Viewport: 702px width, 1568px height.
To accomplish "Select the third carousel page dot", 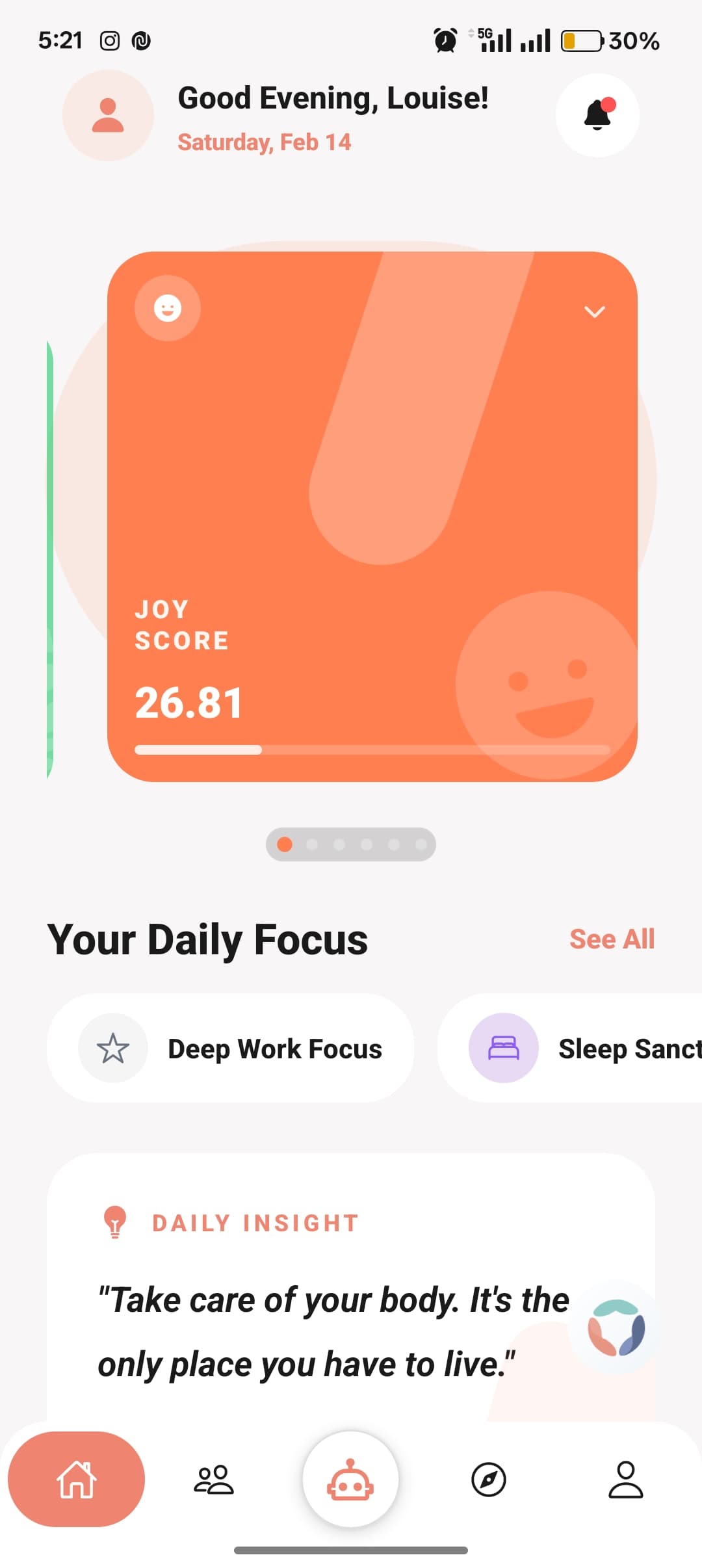I will (340, 843).
